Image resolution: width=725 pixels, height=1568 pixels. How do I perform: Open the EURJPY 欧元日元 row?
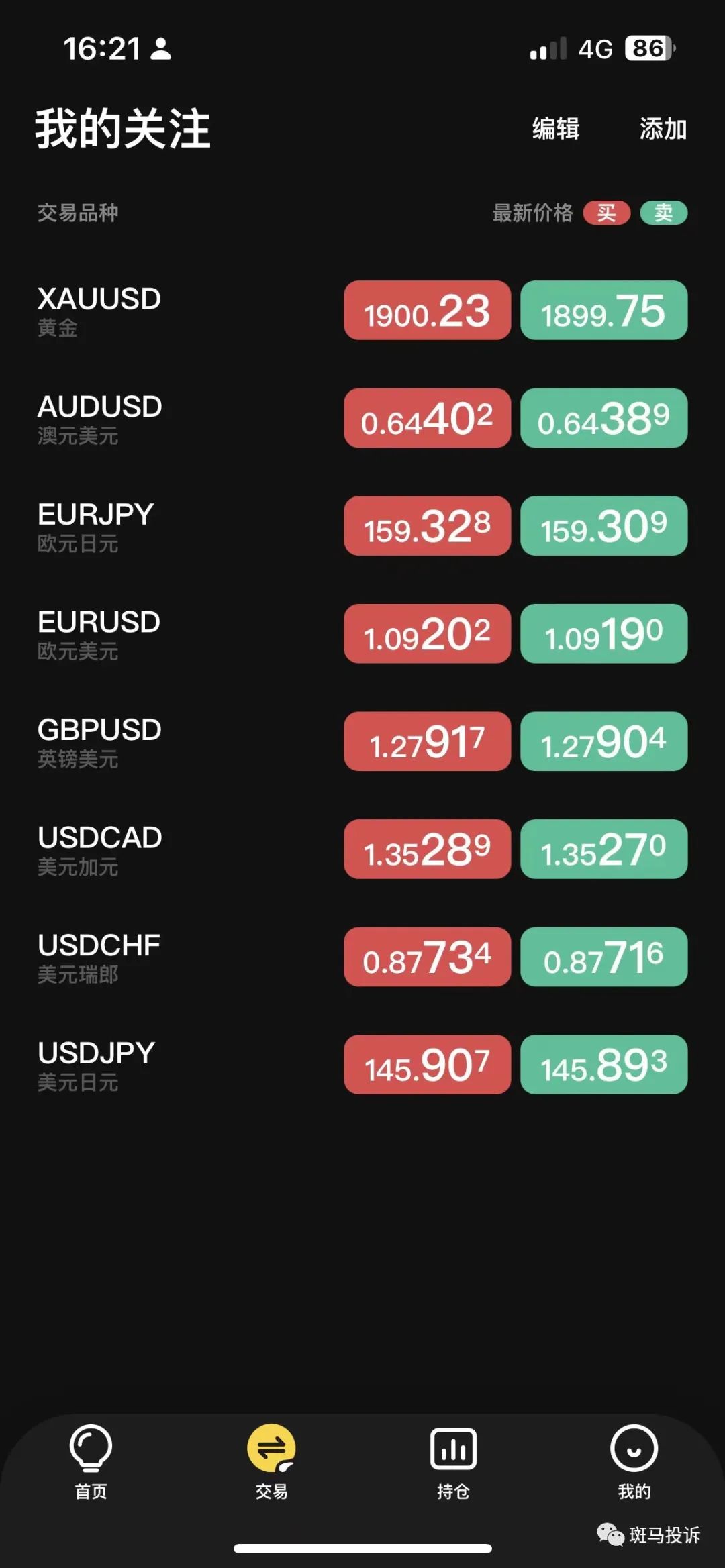point(362,526)
